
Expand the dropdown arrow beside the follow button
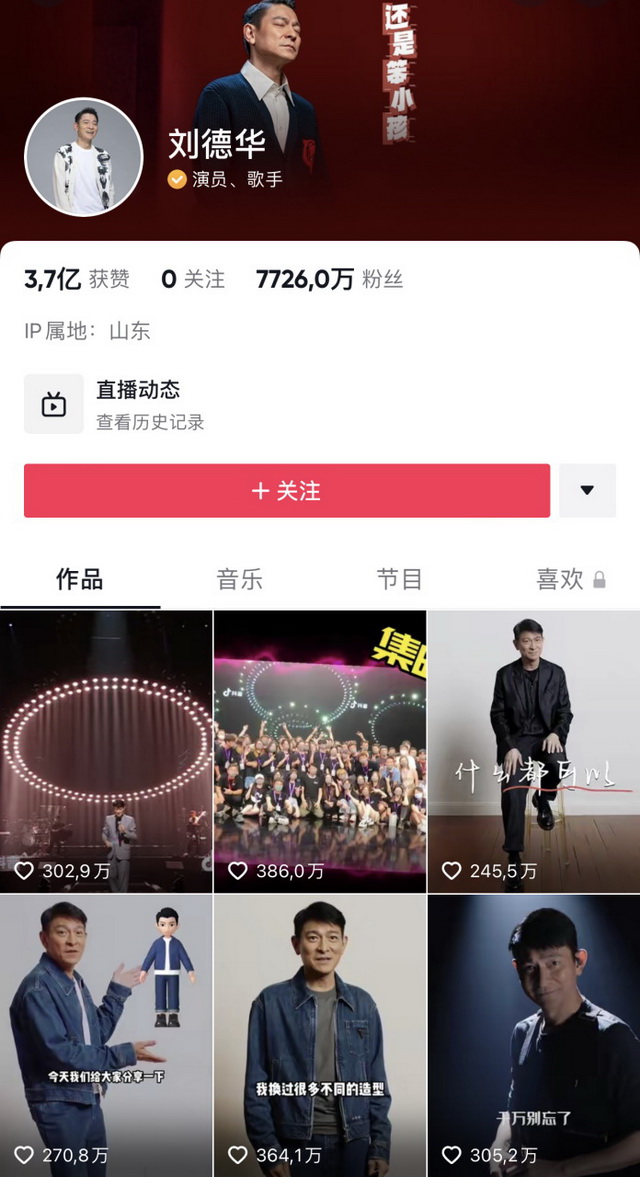pyautogui.click(x=587, y=491)
